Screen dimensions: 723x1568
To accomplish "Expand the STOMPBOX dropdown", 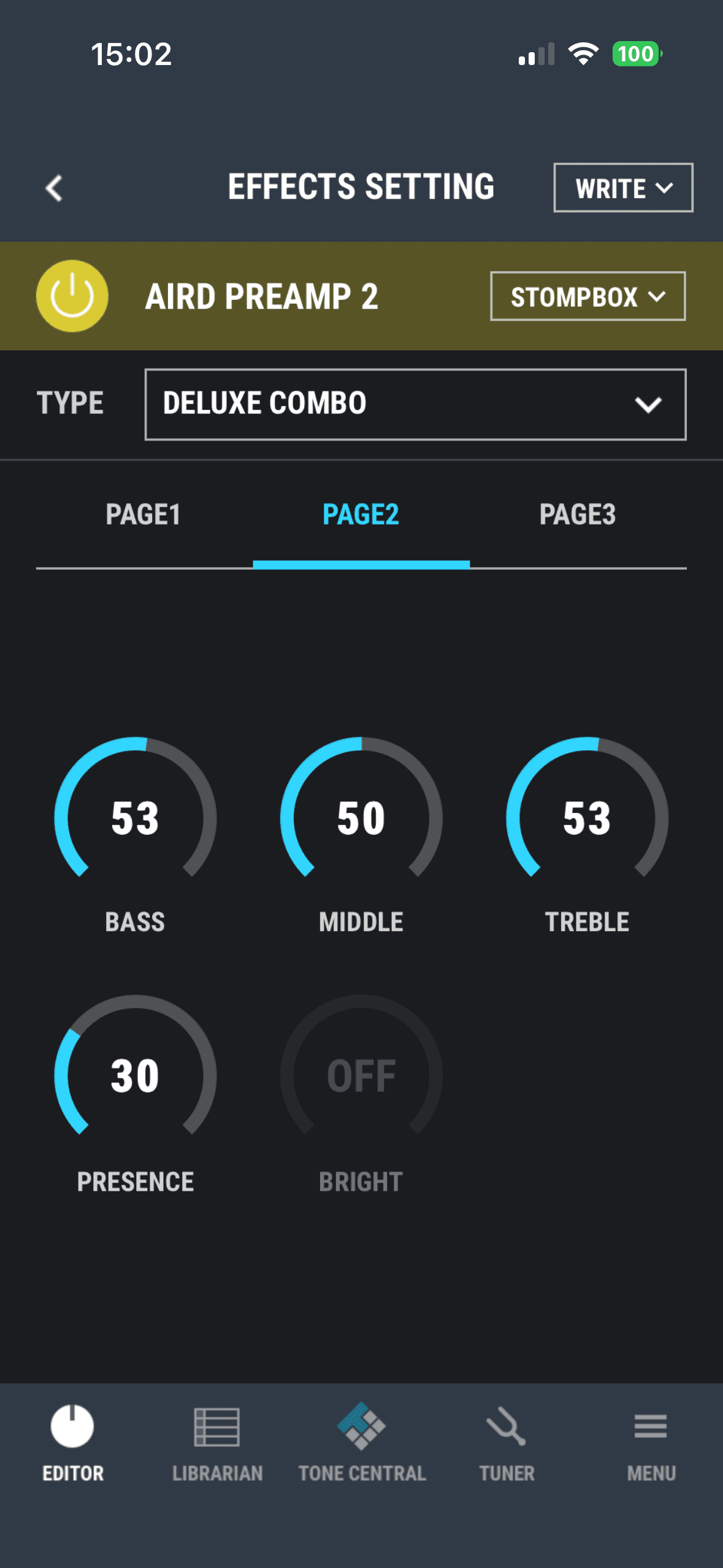I will point(587,296).
